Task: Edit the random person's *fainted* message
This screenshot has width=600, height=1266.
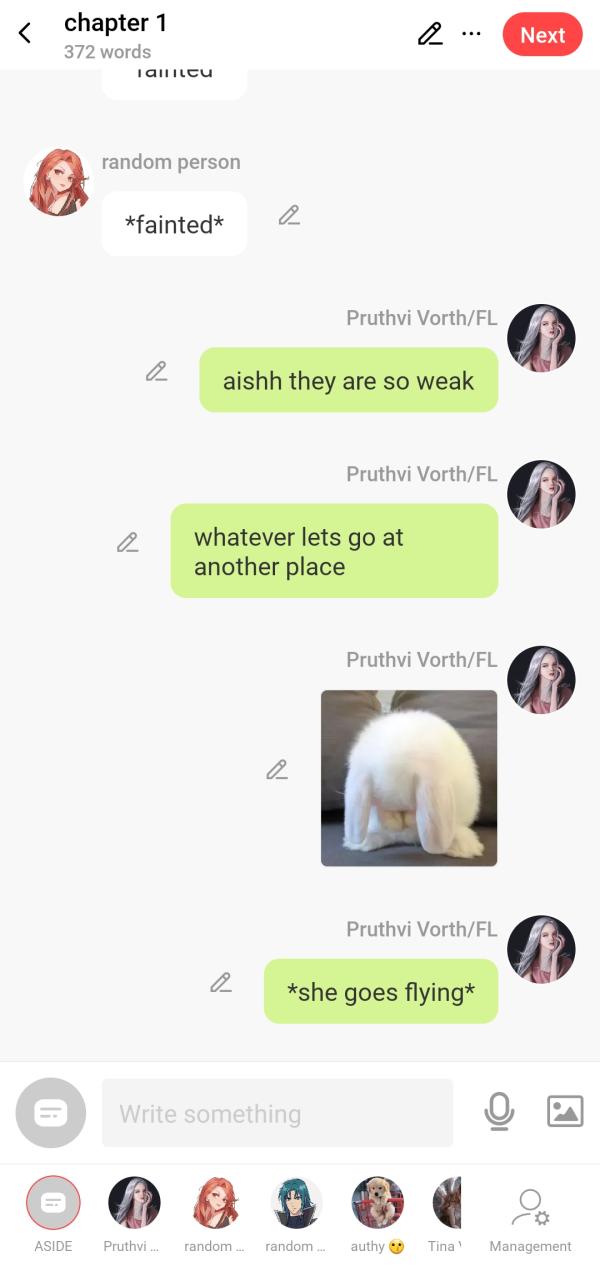Action: pyautogui.click(x=289, y=215)
